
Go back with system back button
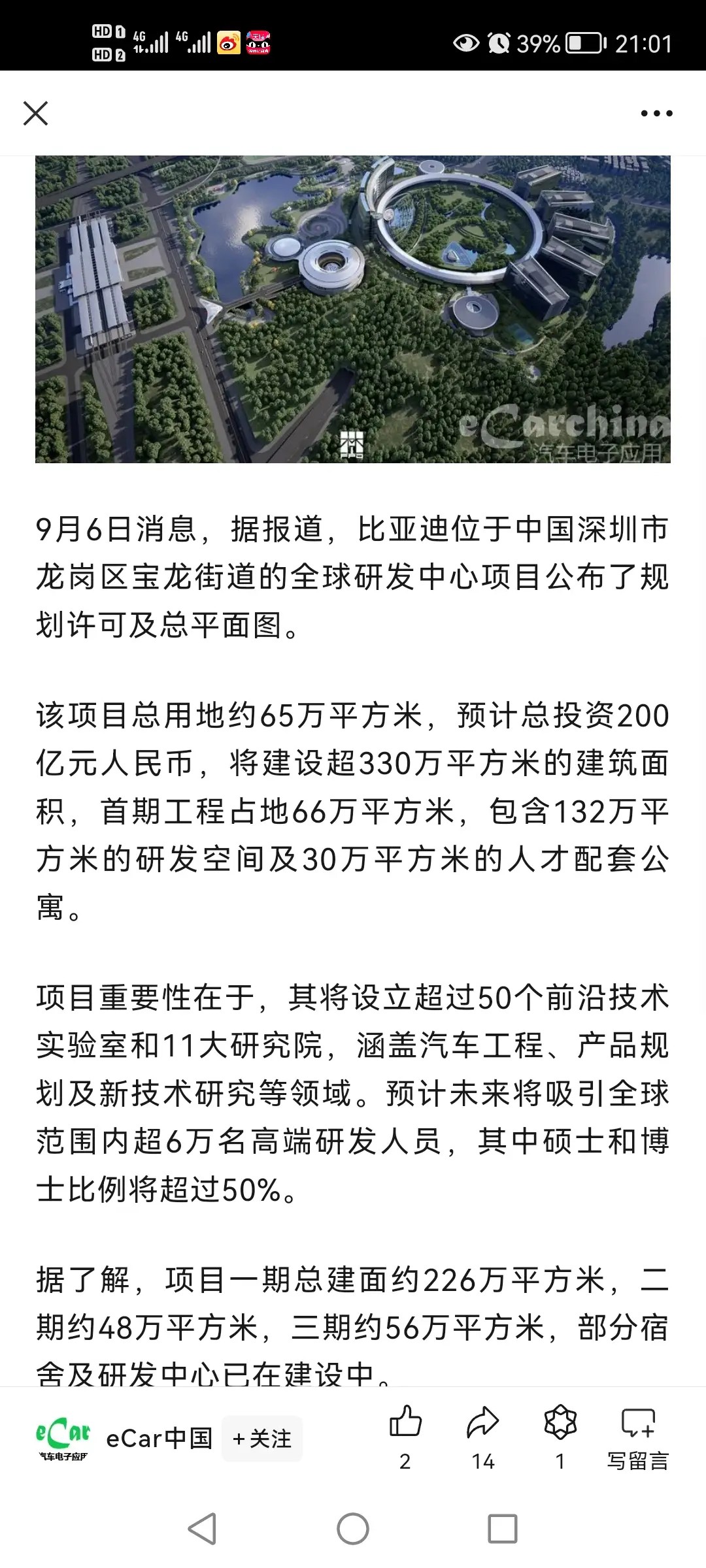[201, 1529]
